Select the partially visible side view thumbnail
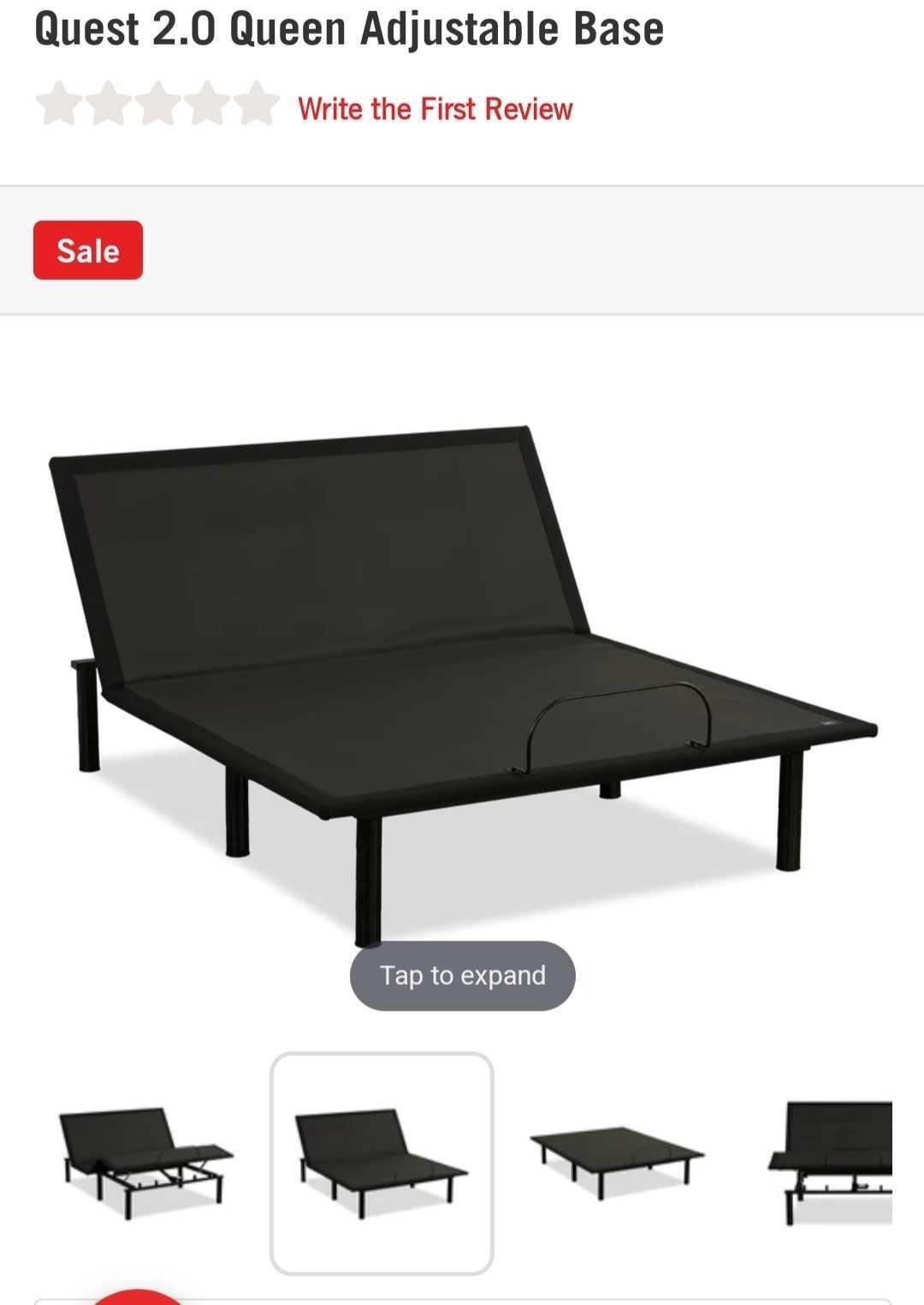Screen dimensions: 924x1305 [x=832, y=1162]
